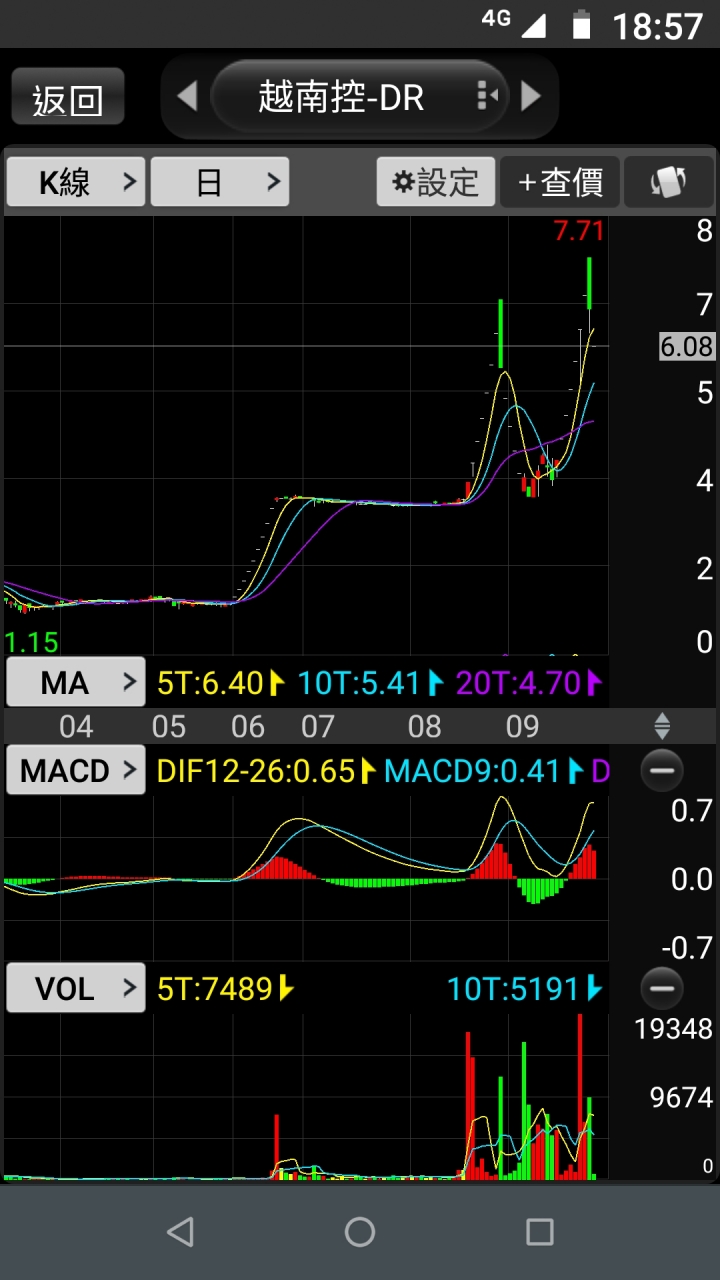Open the VOL indicator selector
This screenshot has height=1280, width=720.
tap(76, 988)
